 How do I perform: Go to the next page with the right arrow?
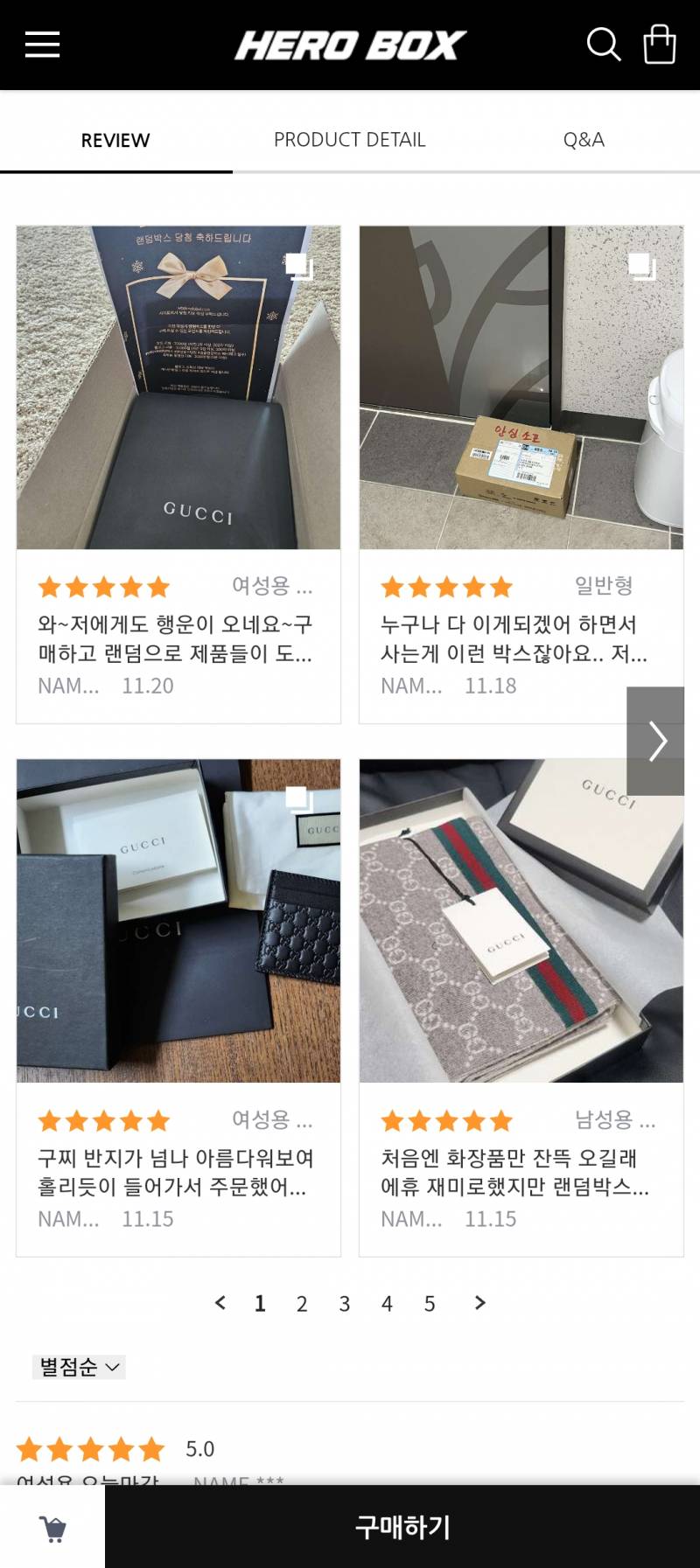[479, 1303]
